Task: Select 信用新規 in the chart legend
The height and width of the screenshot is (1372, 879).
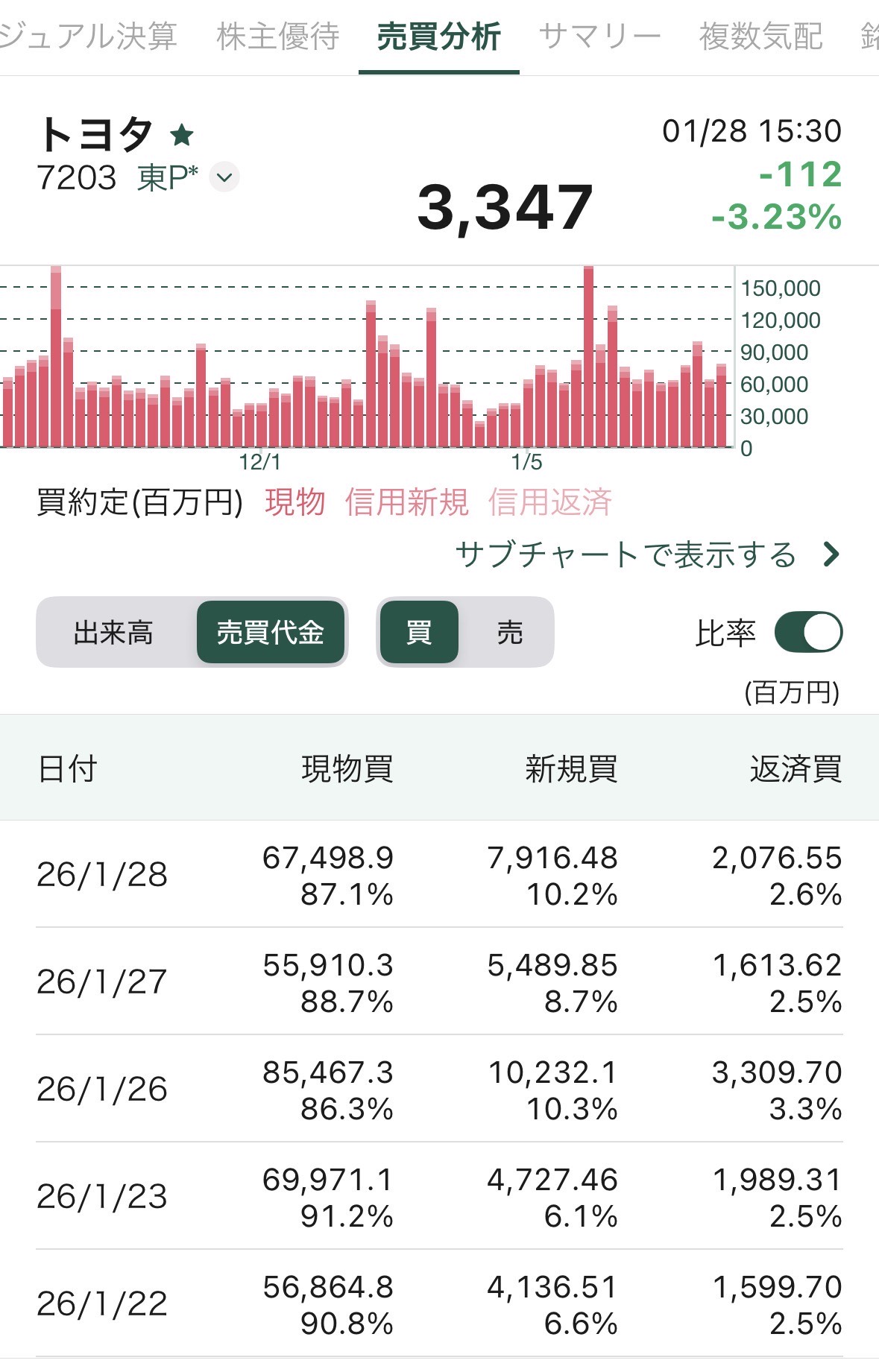Action: click(408, 503)
